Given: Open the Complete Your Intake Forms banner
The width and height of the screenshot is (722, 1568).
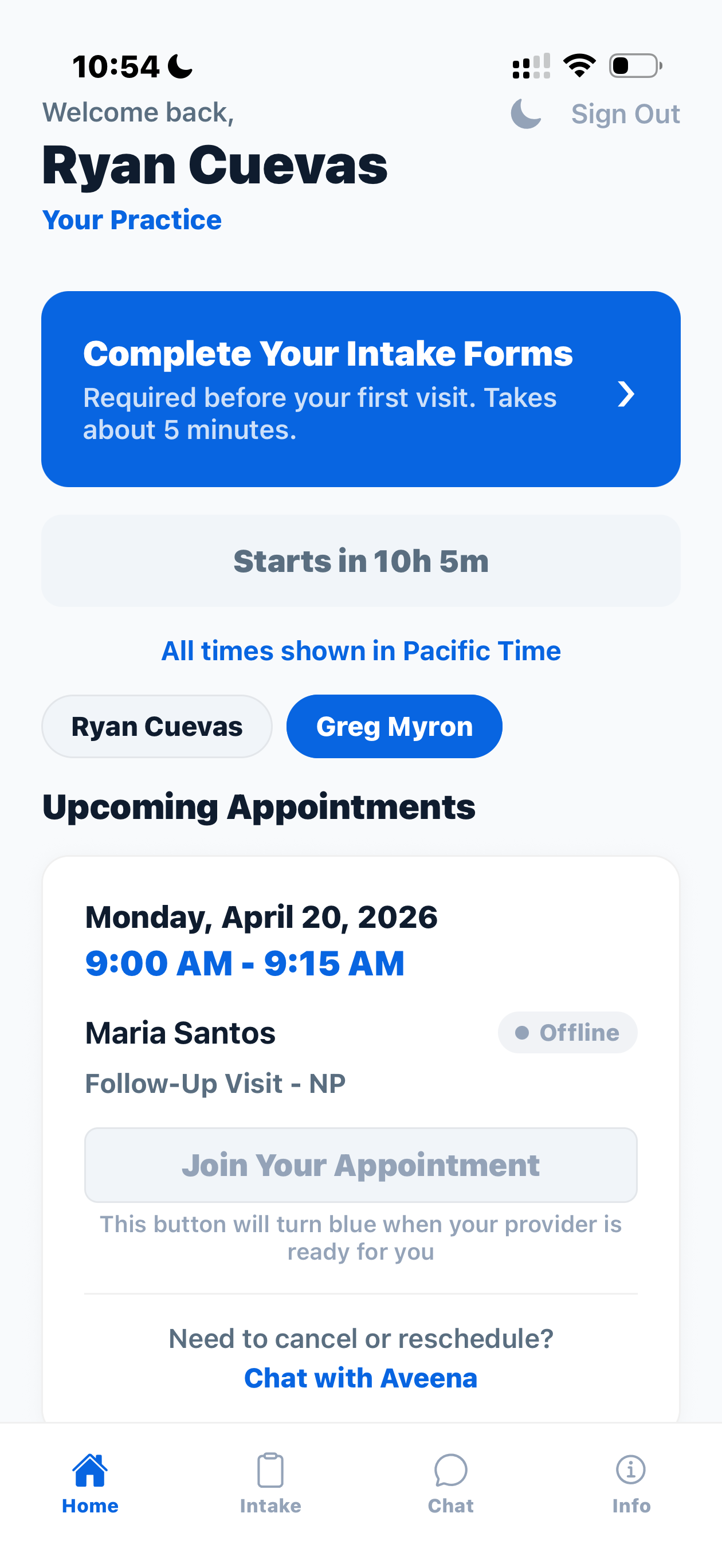Looking at the screenshot, I should click(x=361, y=389).
